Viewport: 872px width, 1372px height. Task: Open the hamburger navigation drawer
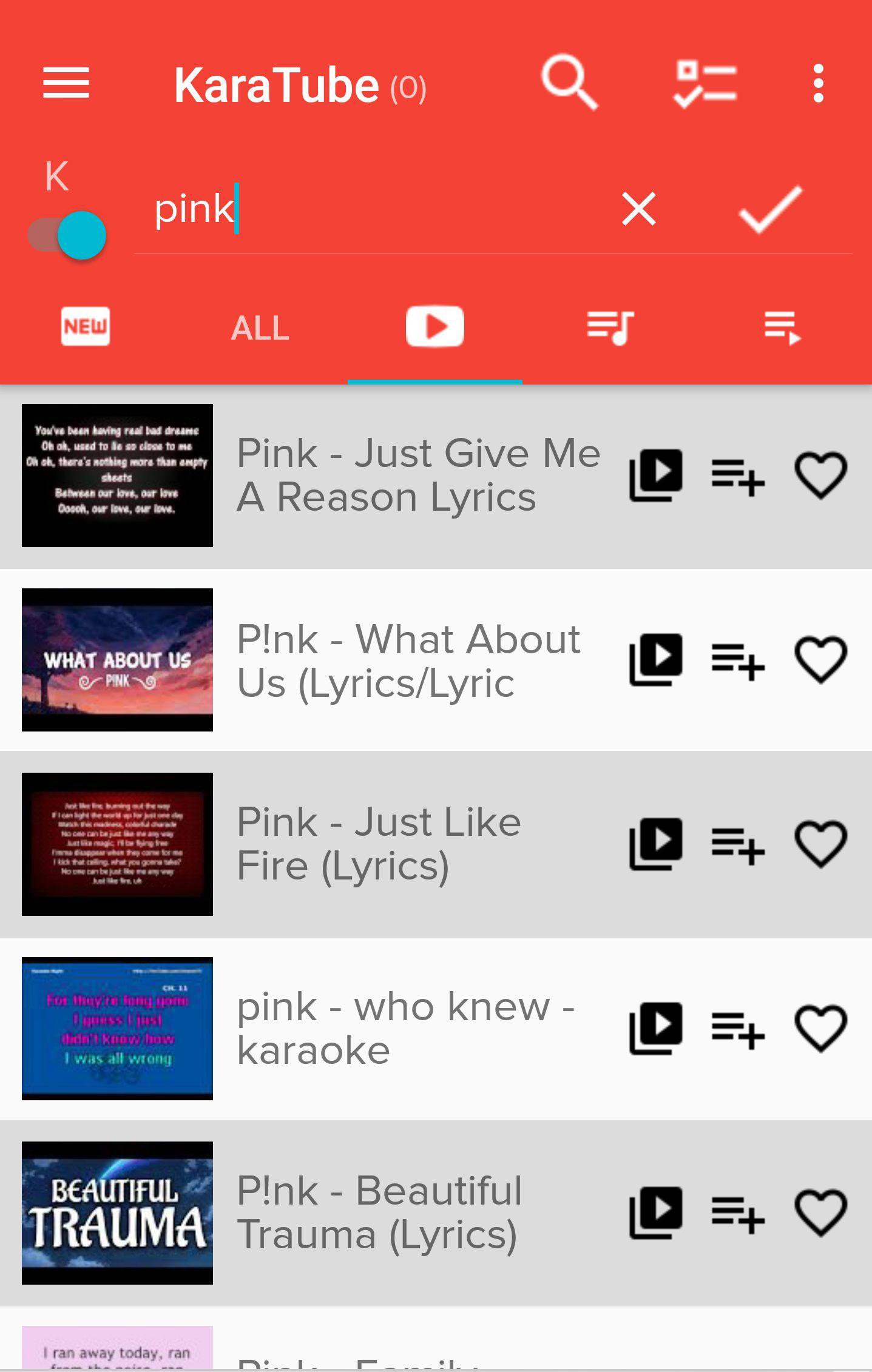66,83
